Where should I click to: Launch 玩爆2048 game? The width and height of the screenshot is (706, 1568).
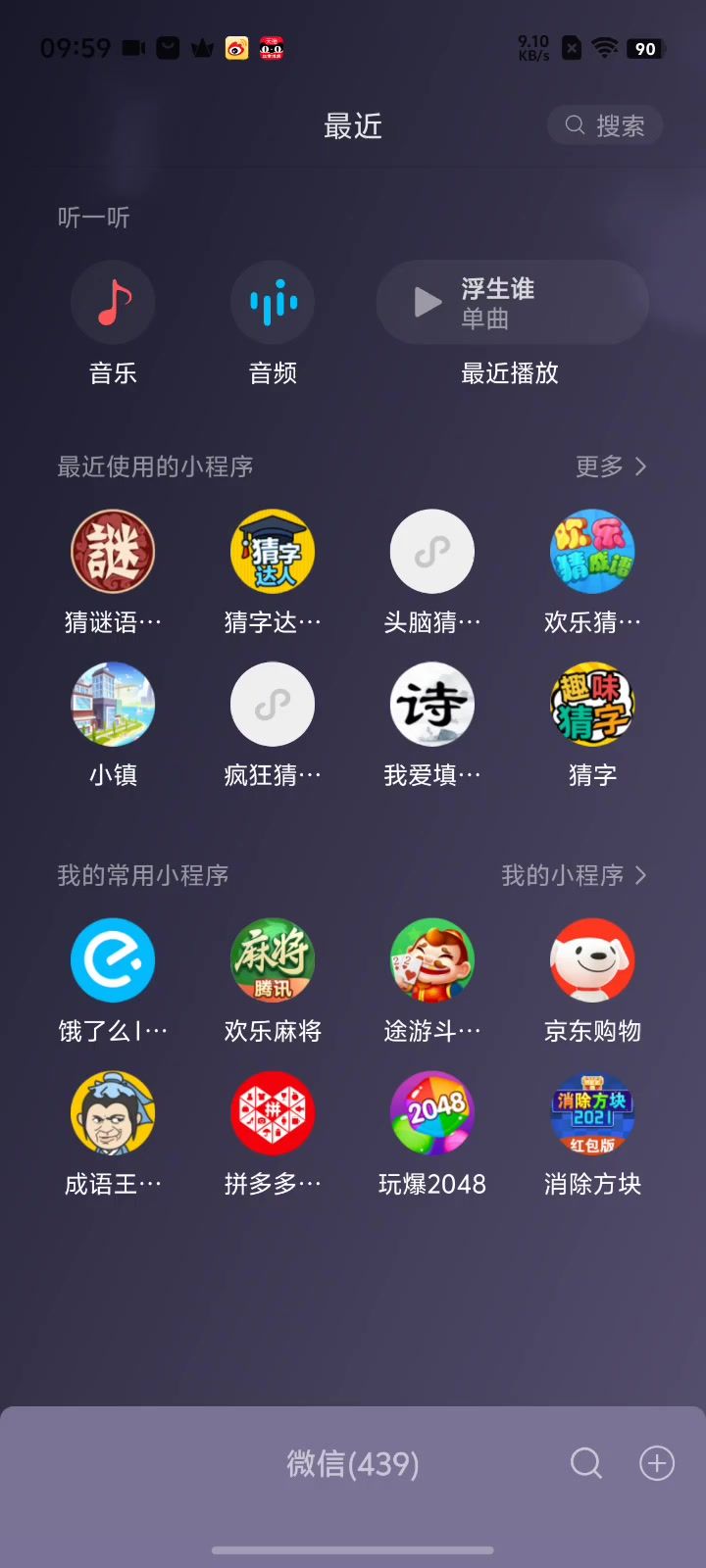432,1113
